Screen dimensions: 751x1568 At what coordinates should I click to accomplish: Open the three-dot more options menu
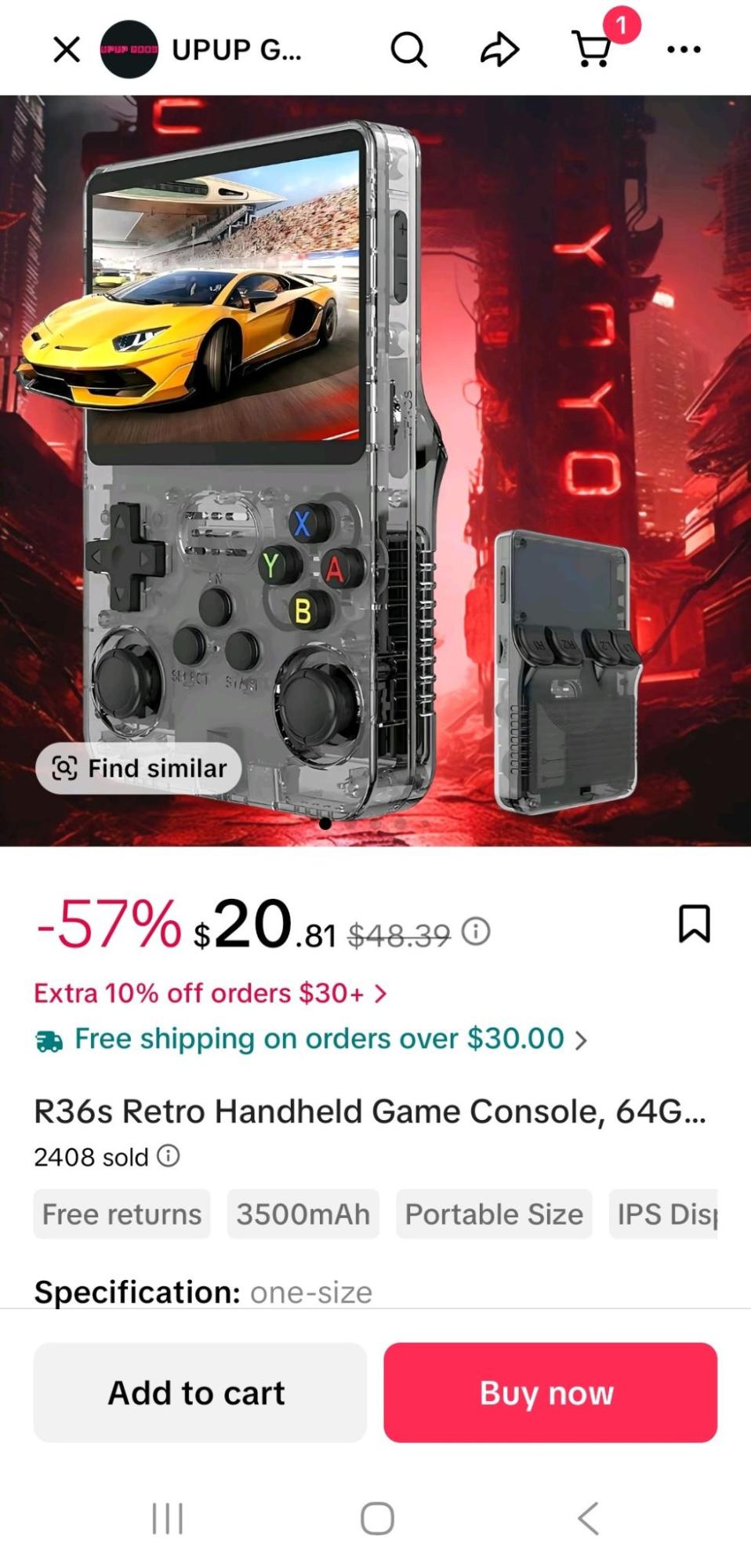coord(683,49)
